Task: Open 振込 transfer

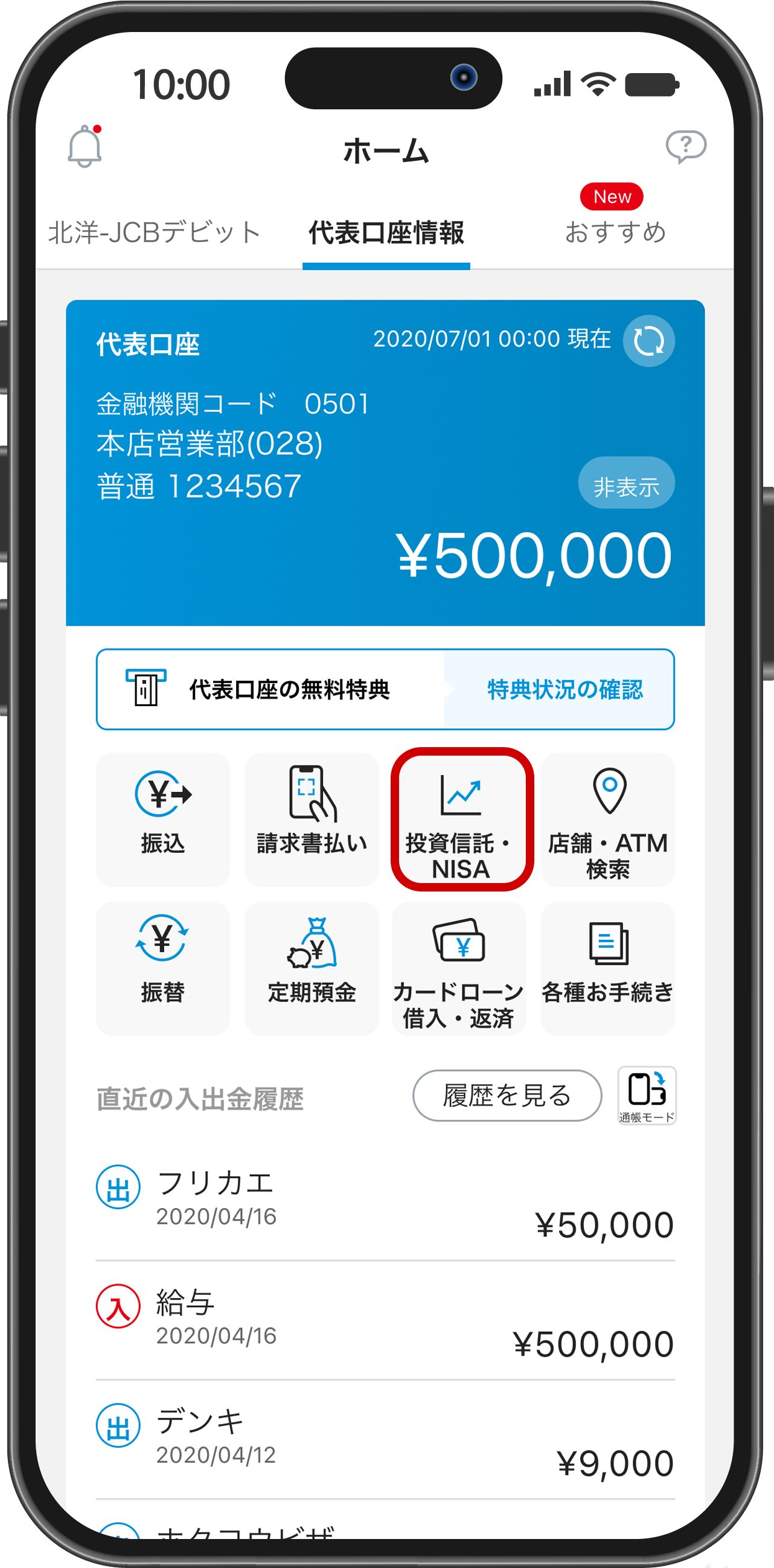Action: (x=162, y=819)
